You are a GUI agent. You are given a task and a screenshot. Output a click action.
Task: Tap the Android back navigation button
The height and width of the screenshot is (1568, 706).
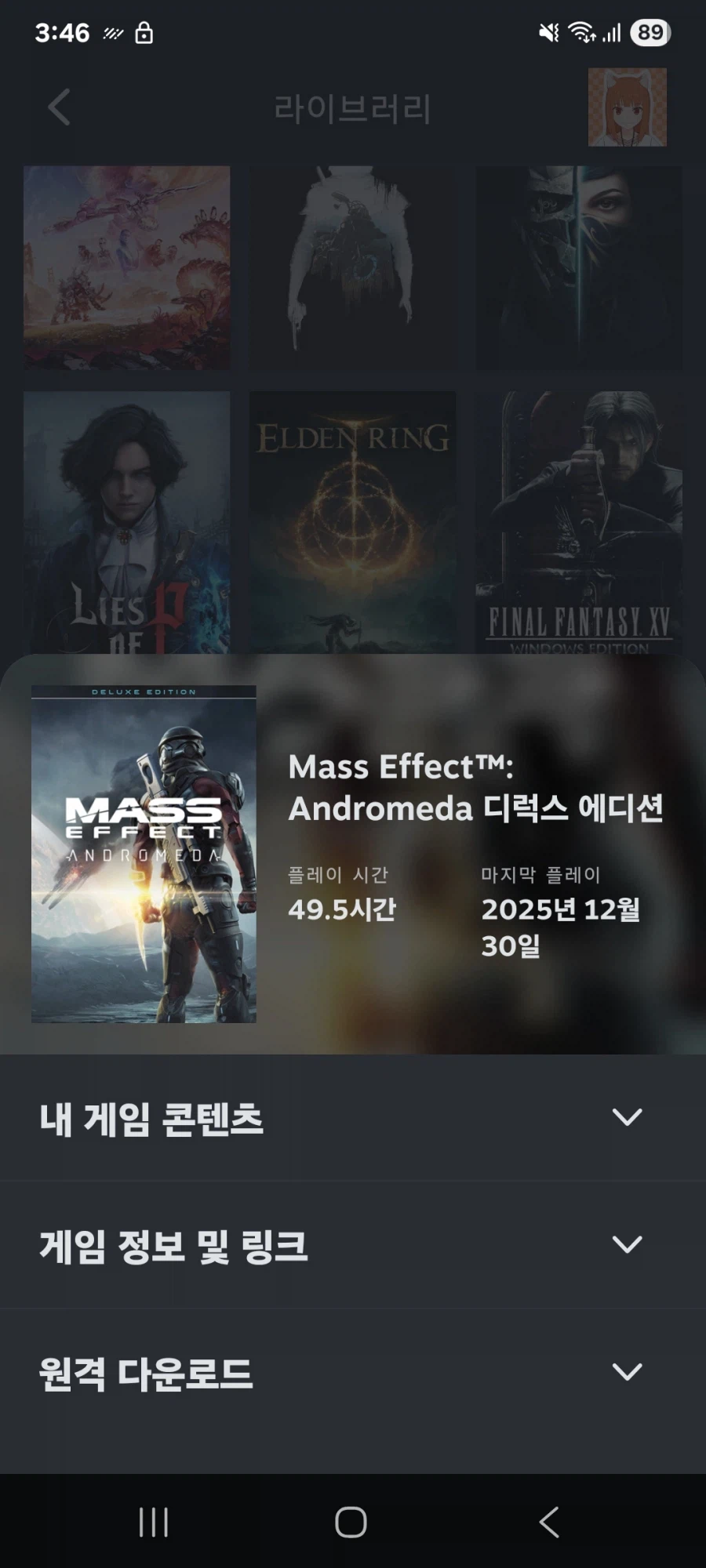point(549,1521)
